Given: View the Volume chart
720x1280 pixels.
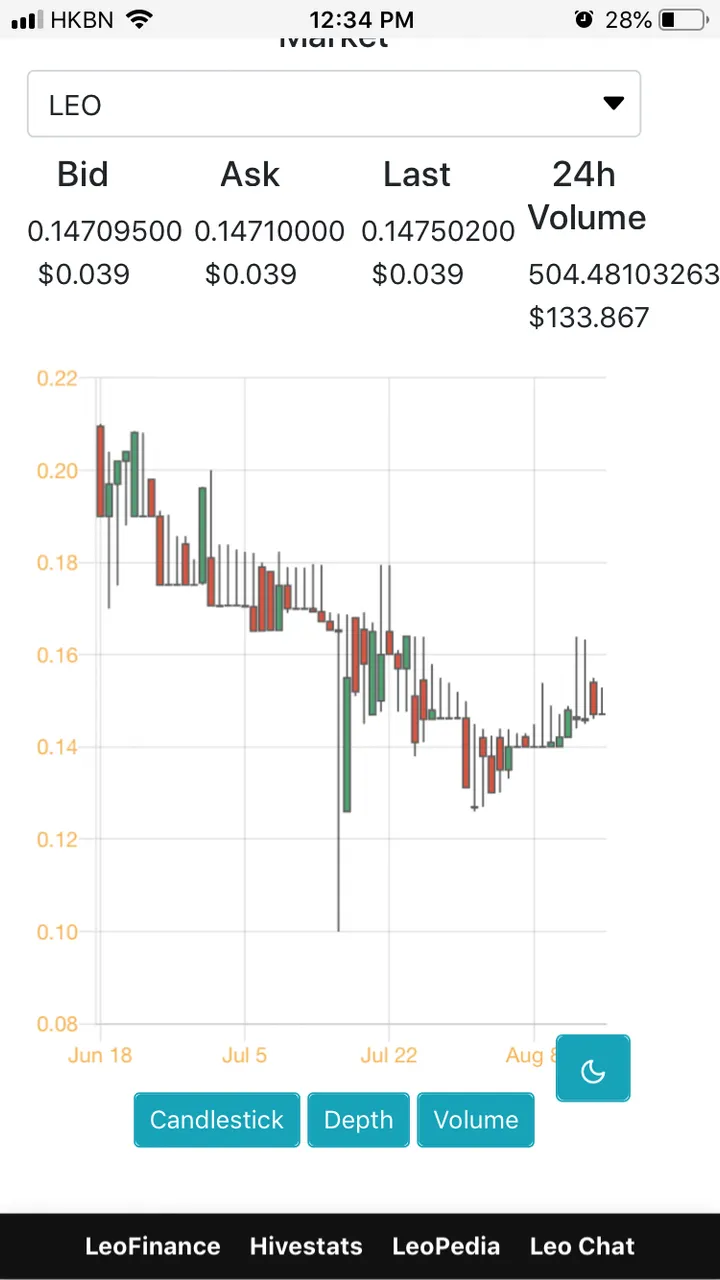Looking at the screenshot, I should tap(476, 1120).
